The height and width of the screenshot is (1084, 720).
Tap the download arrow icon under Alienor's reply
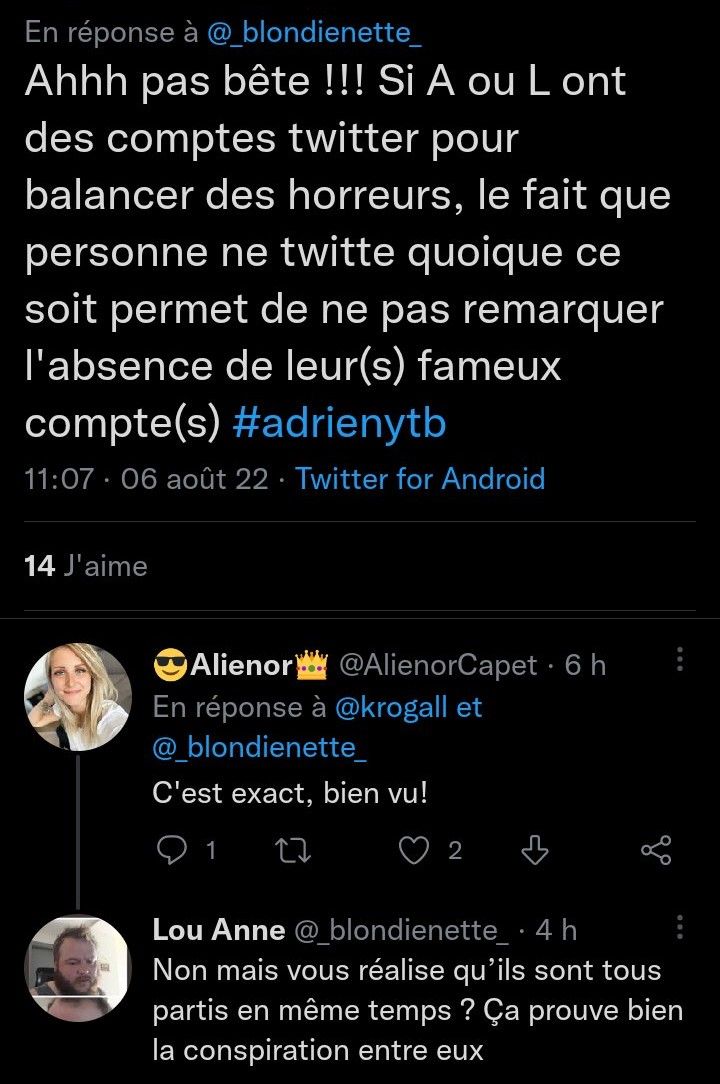(536, 850)
